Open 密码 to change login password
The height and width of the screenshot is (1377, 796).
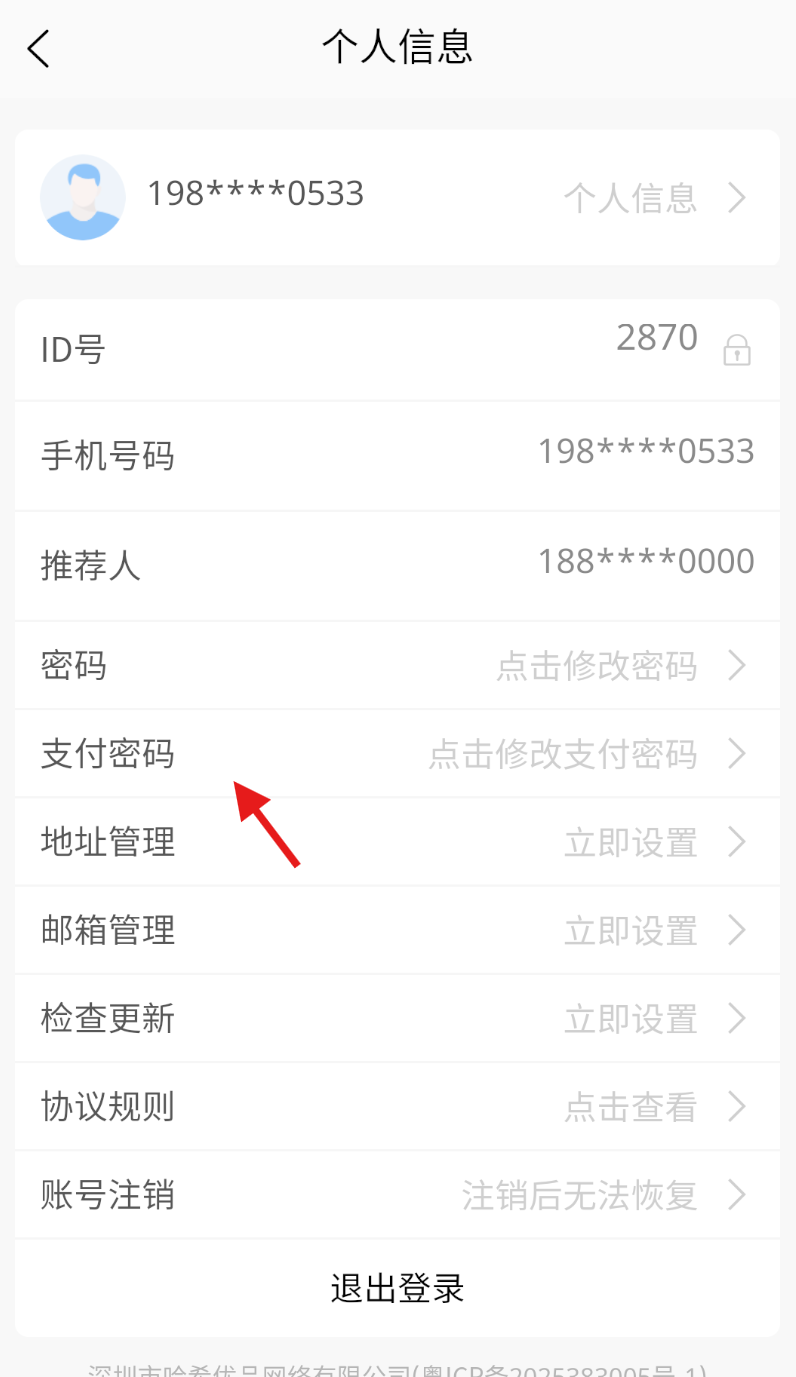tap(397, 665)
